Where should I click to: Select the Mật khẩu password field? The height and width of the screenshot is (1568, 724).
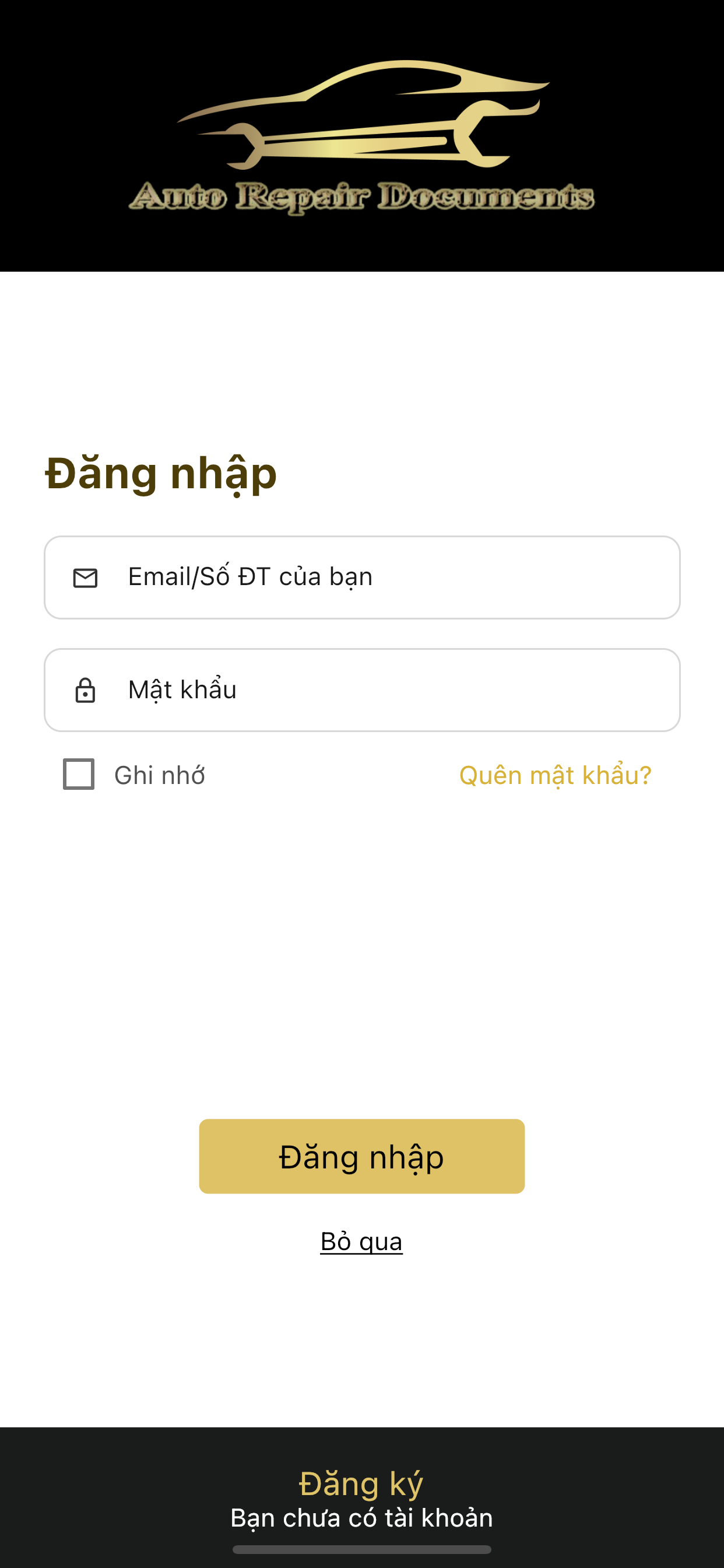tap(361, 689)
